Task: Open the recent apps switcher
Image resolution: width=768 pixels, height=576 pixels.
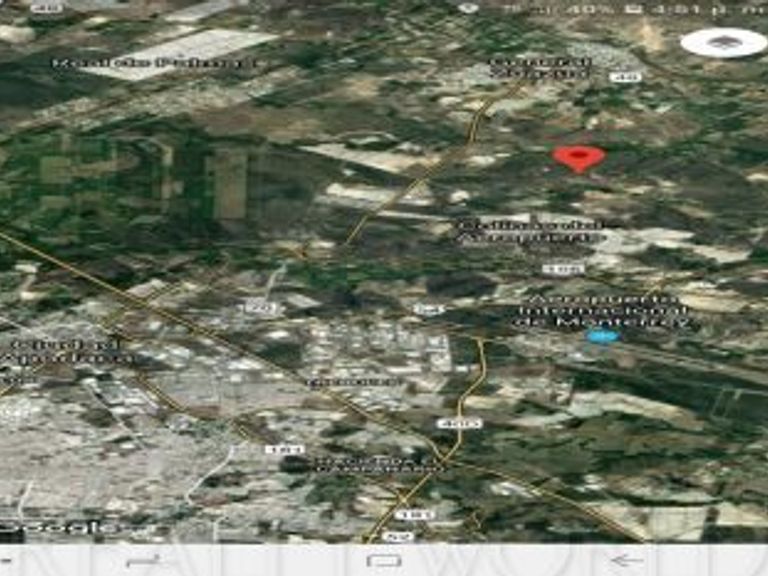Action: tap(143, 560)
